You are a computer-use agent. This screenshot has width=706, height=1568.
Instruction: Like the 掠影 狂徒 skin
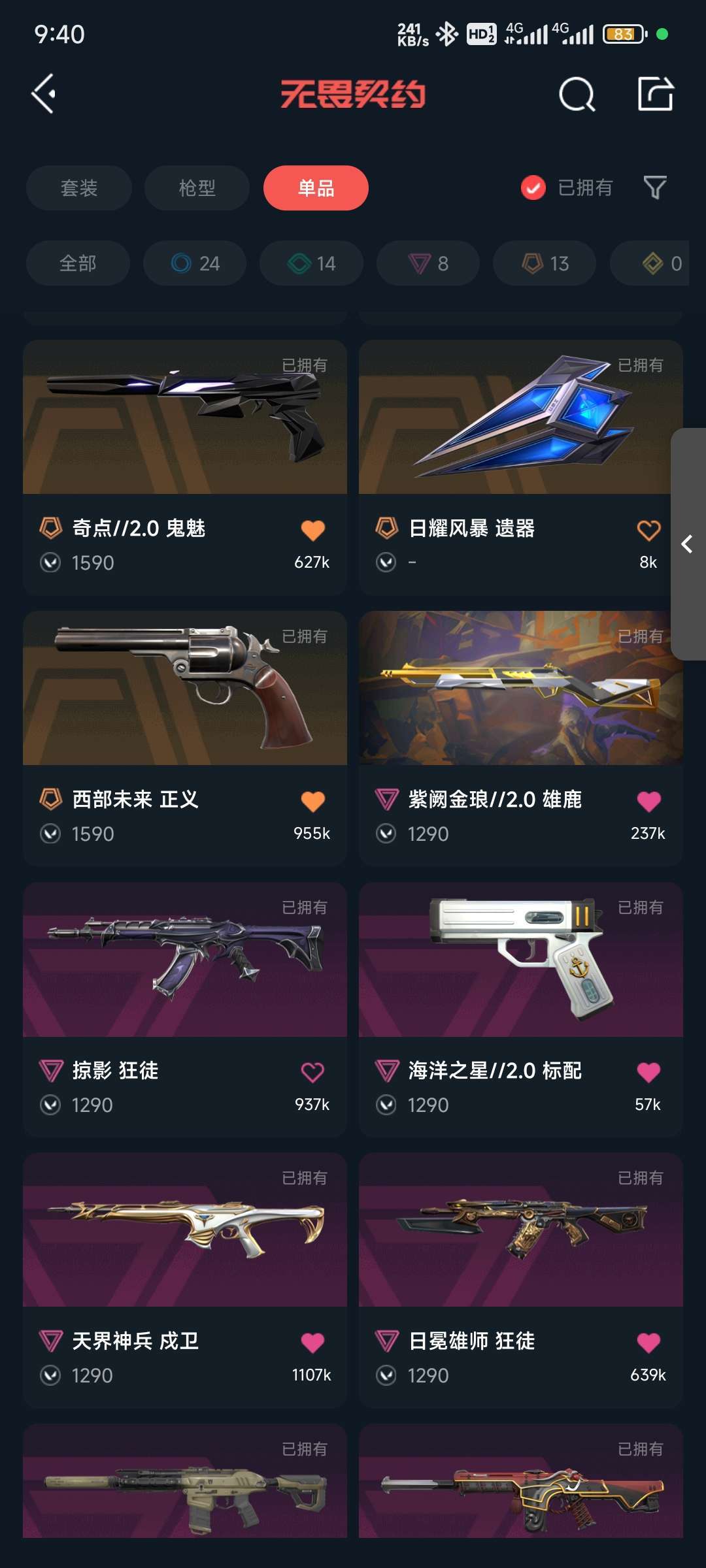312,1072
